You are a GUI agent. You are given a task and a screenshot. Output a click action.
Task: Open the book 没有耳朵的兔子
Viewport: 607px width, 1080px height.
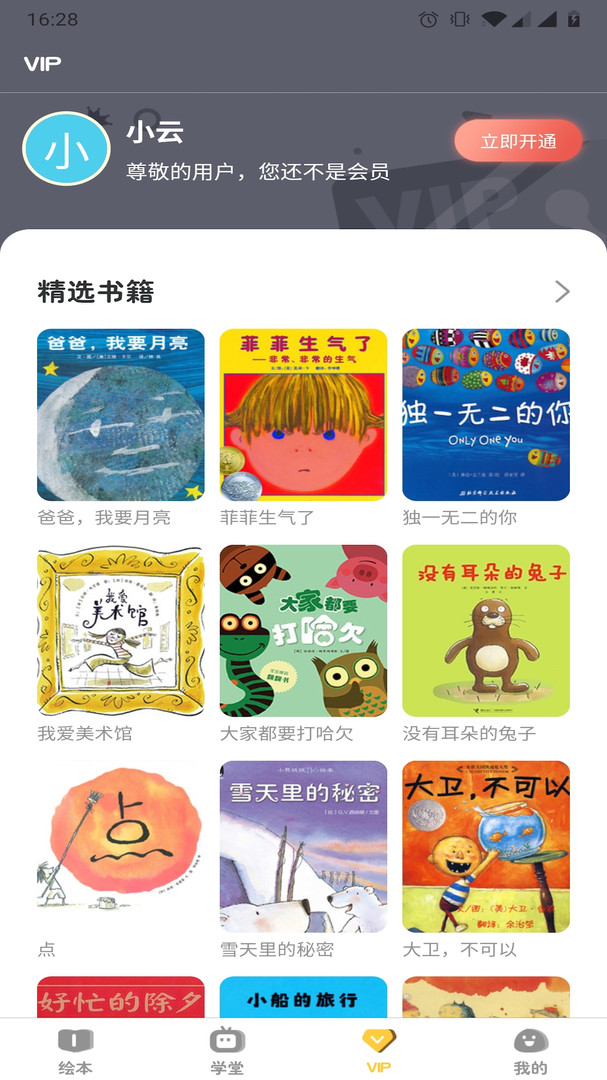[x=486, y=631]
